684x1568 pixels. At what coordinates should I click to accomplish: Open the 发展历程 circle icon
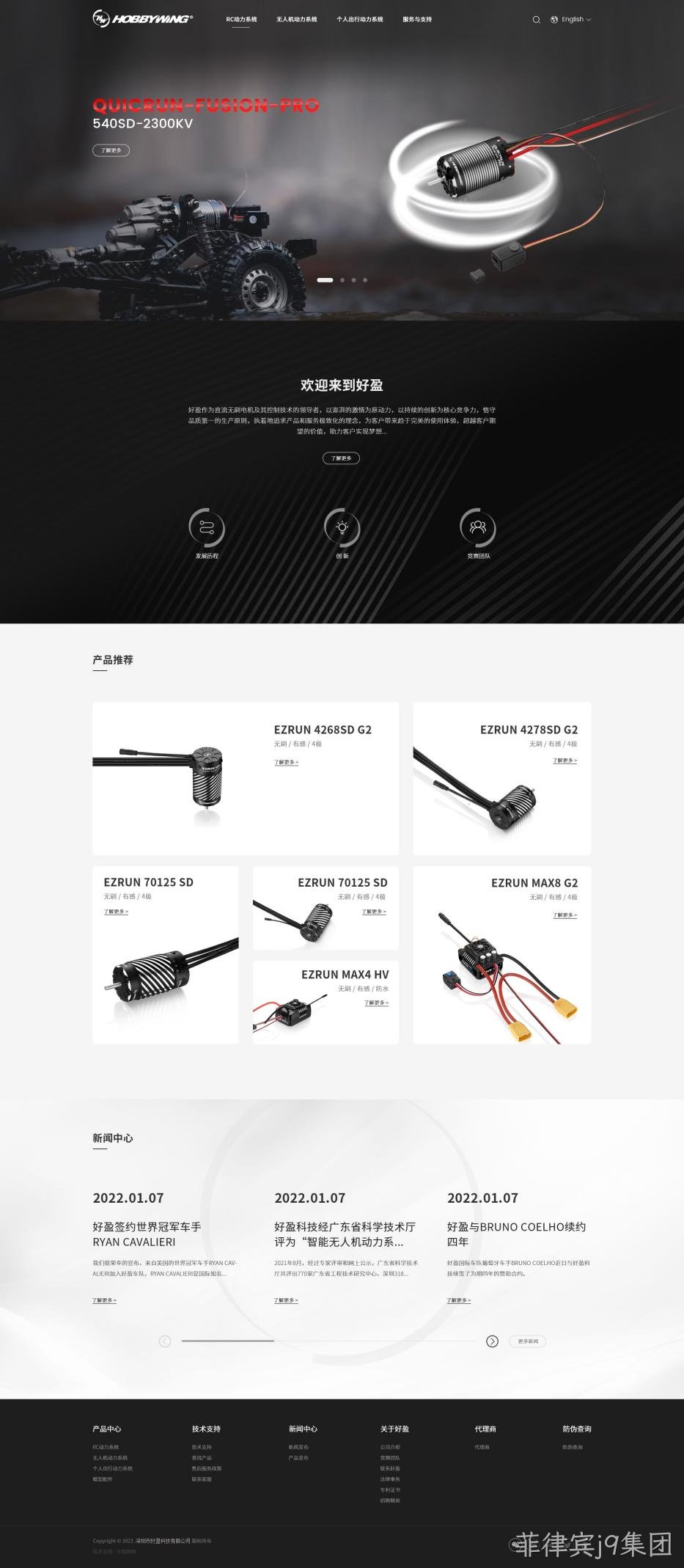[207, 527]
